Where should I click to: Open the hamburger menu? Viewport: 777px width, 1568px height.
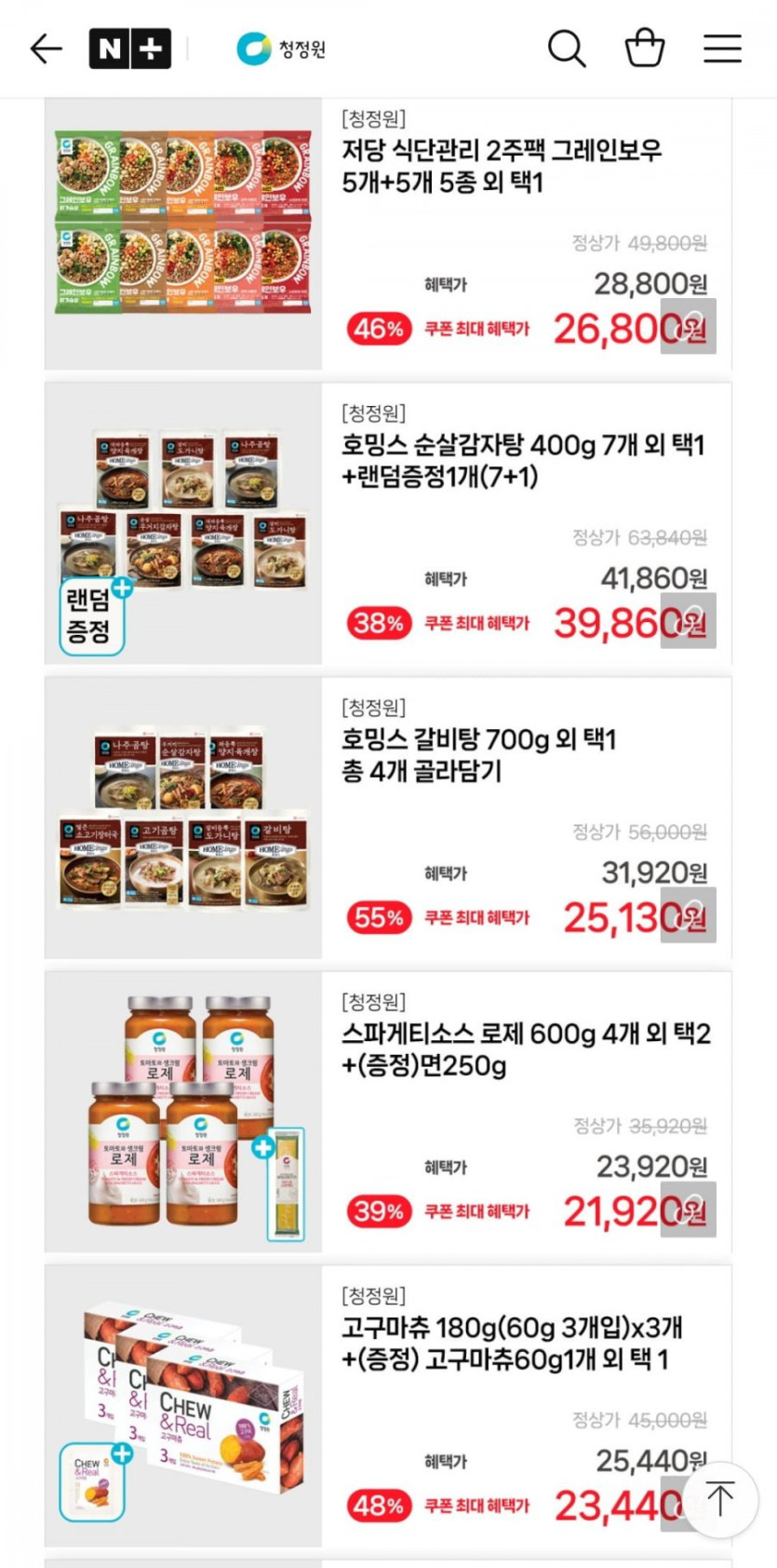tap(722, 48)
